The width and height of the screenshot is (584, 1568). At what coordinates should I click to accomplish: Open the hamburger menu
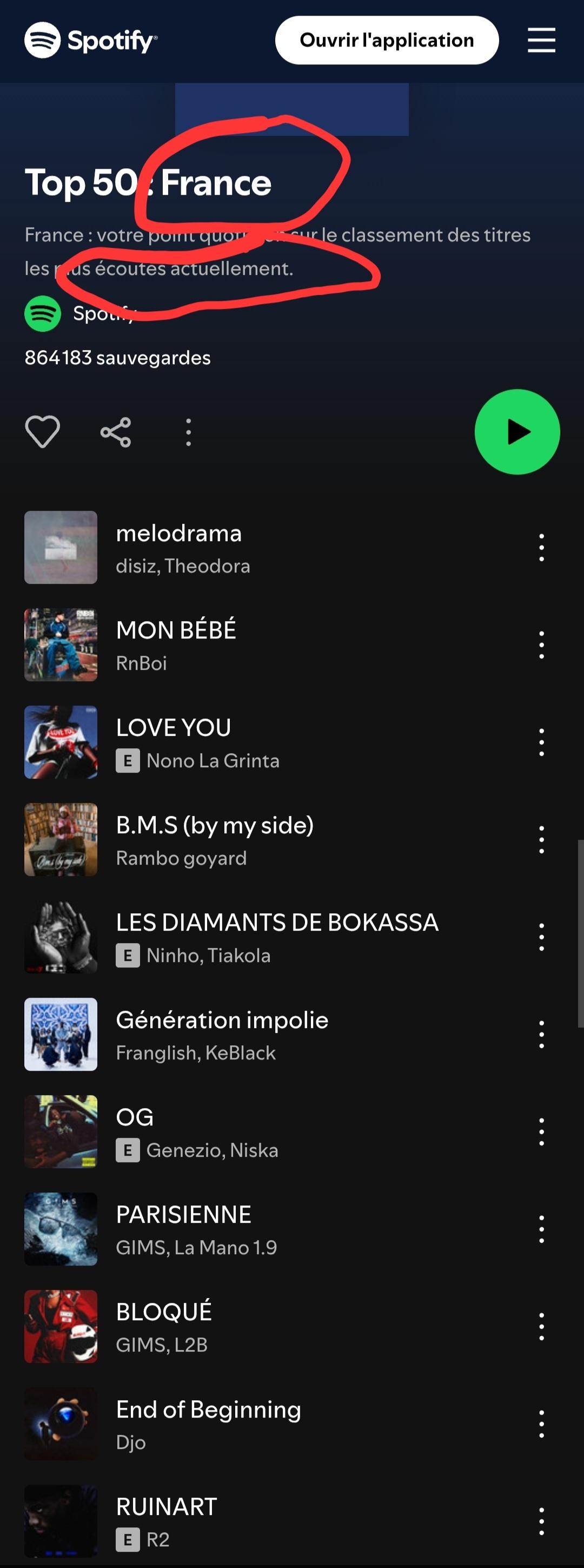[x=541, y=40]
